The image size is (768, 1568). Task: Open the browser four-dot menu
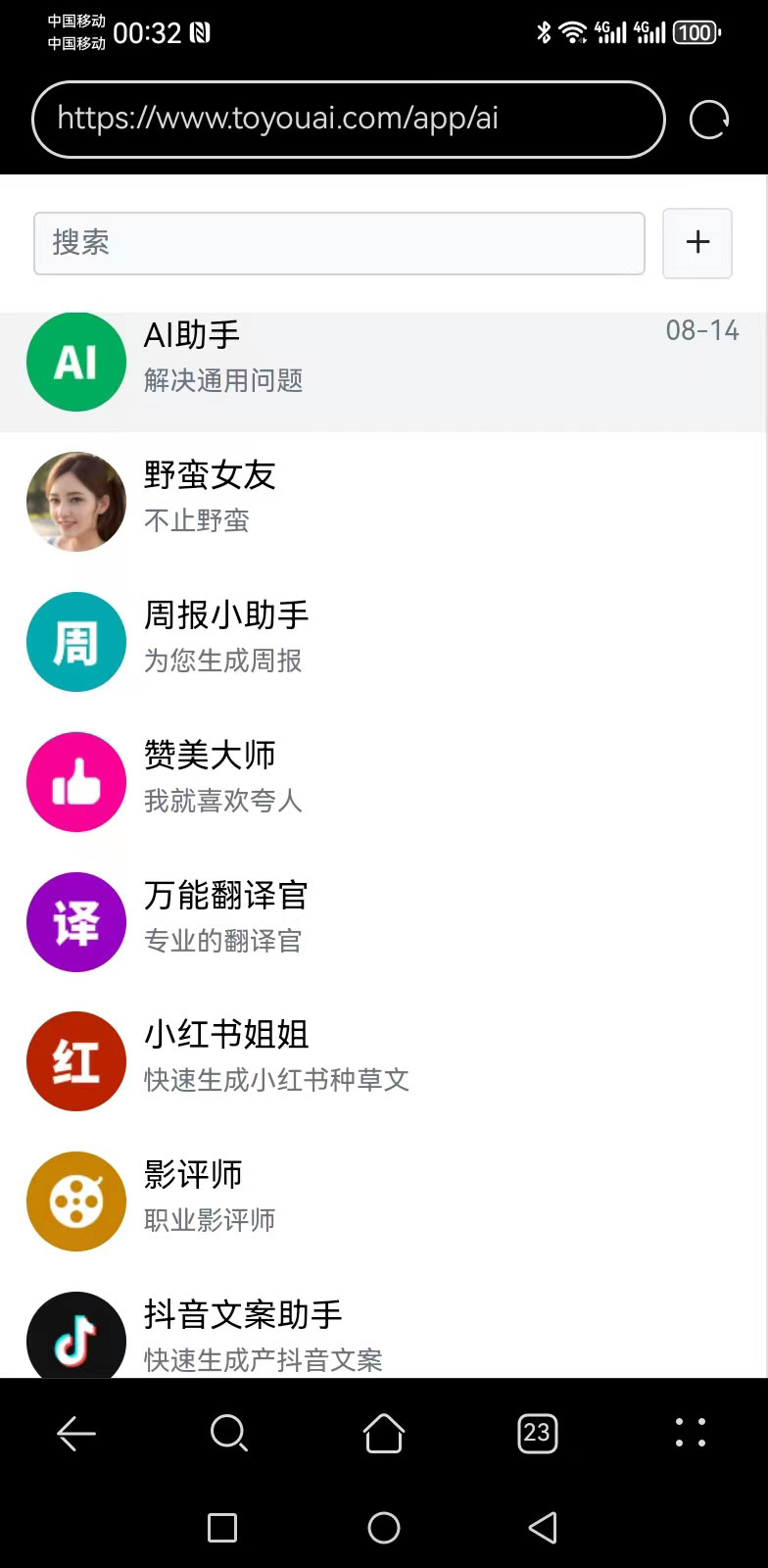tap(691, 1433)
